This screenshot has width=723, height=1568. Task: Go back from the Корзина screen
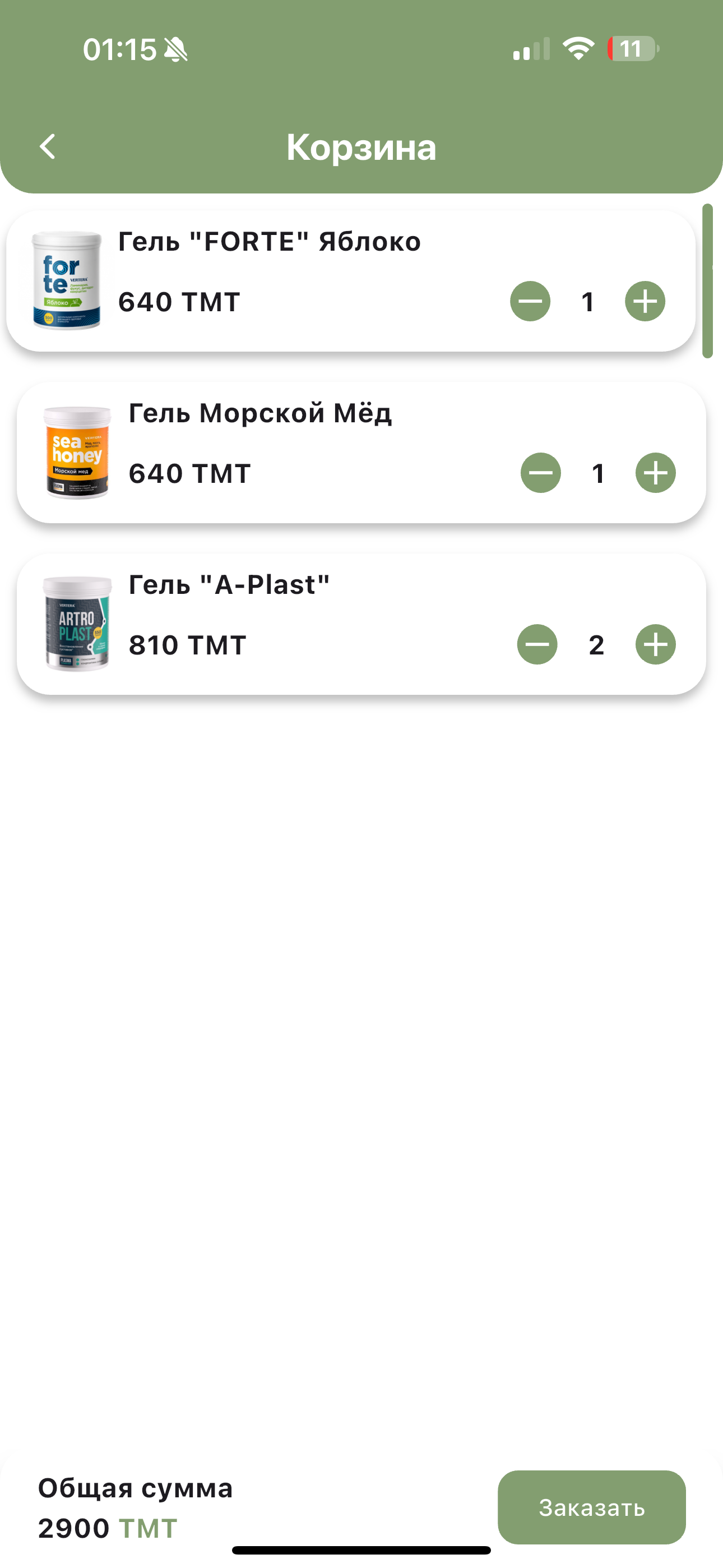pyautogui.click(x=48, y=147)
